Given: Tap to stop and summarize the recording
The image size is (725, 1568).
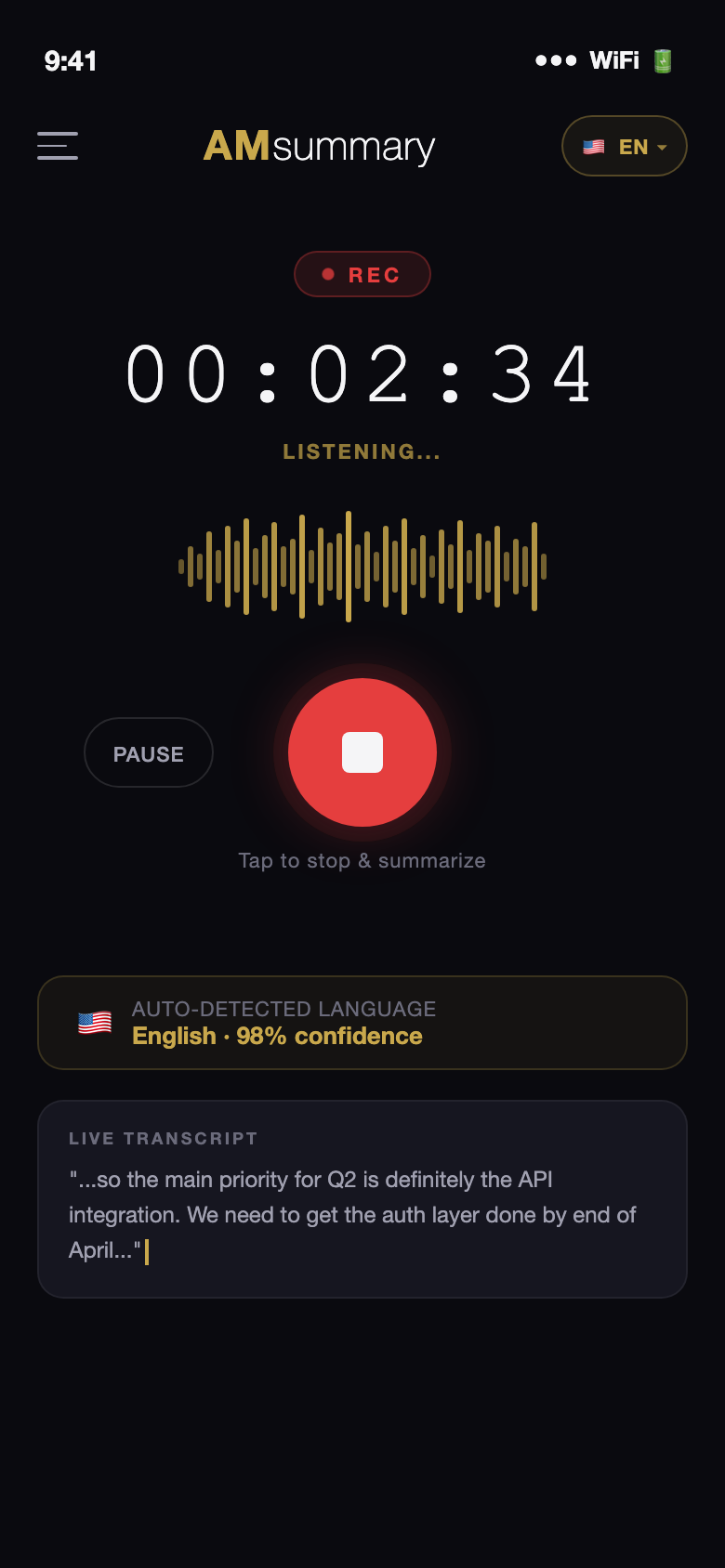Looking at the screenshot, I should [362, 752].
